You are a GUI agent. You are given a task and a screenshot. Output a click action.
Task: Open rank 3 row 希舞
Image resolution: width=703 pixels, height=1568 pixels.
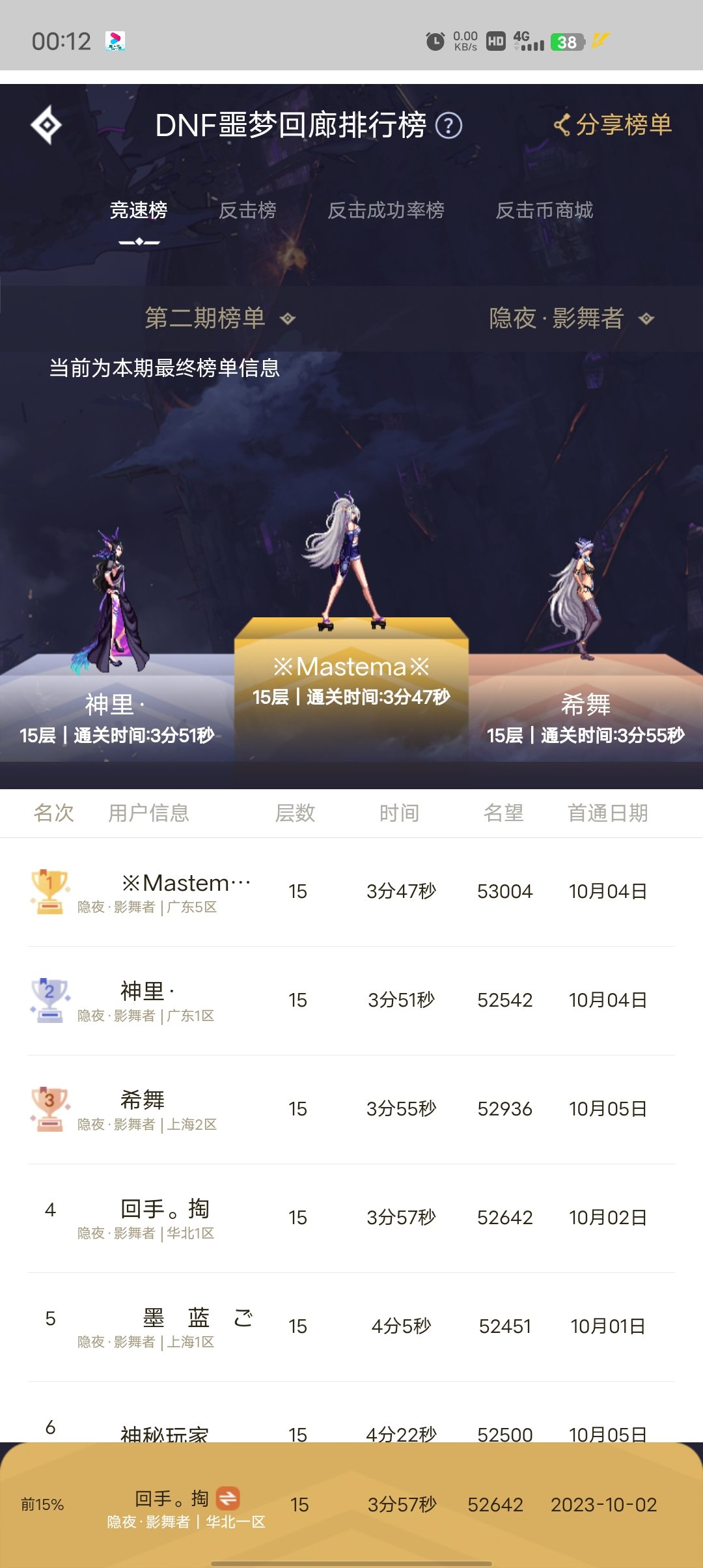point(351,1110)
